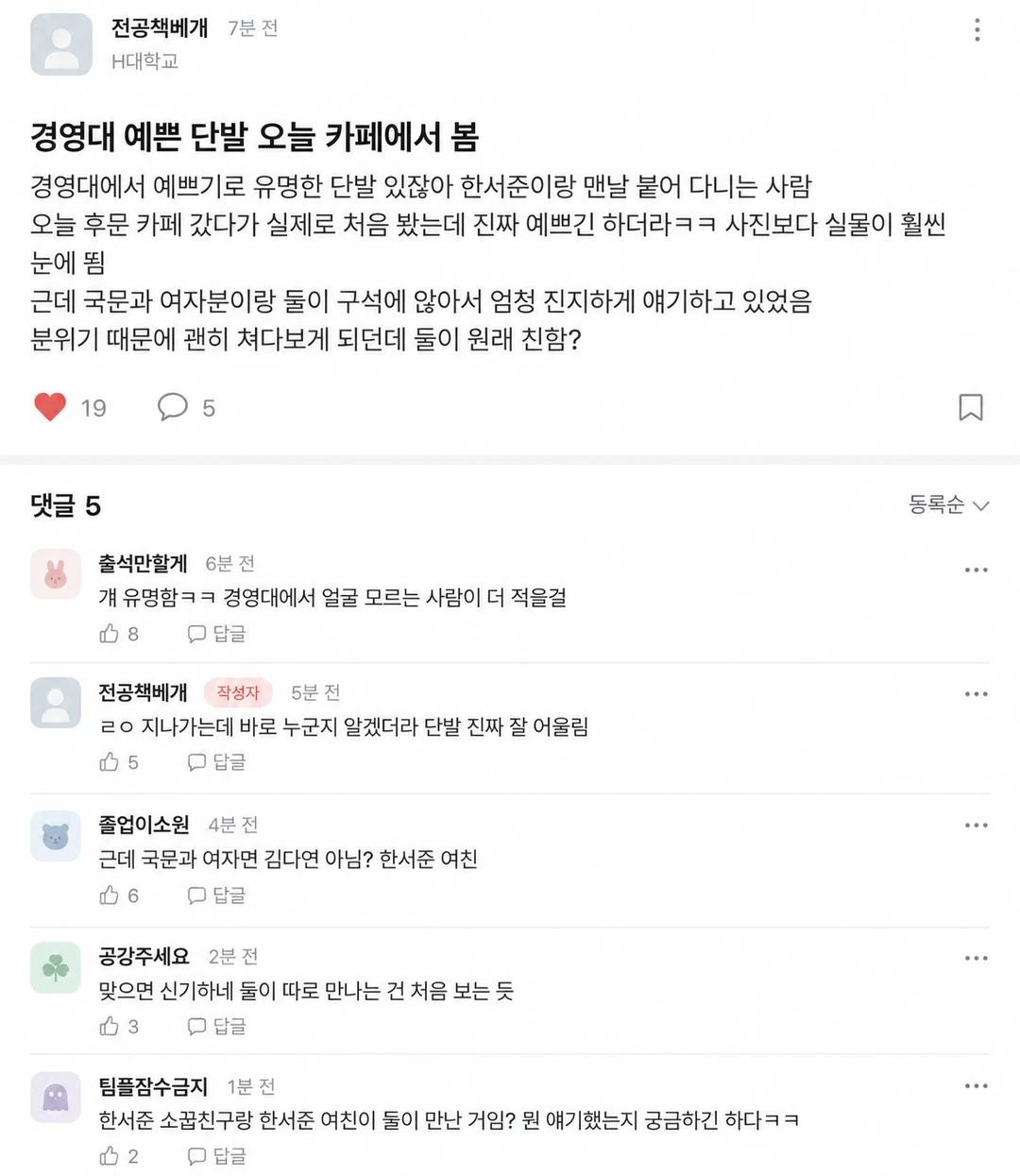Reply to 출석만할게's comment
This screenshot has width=1020, height=1176.
216,633
